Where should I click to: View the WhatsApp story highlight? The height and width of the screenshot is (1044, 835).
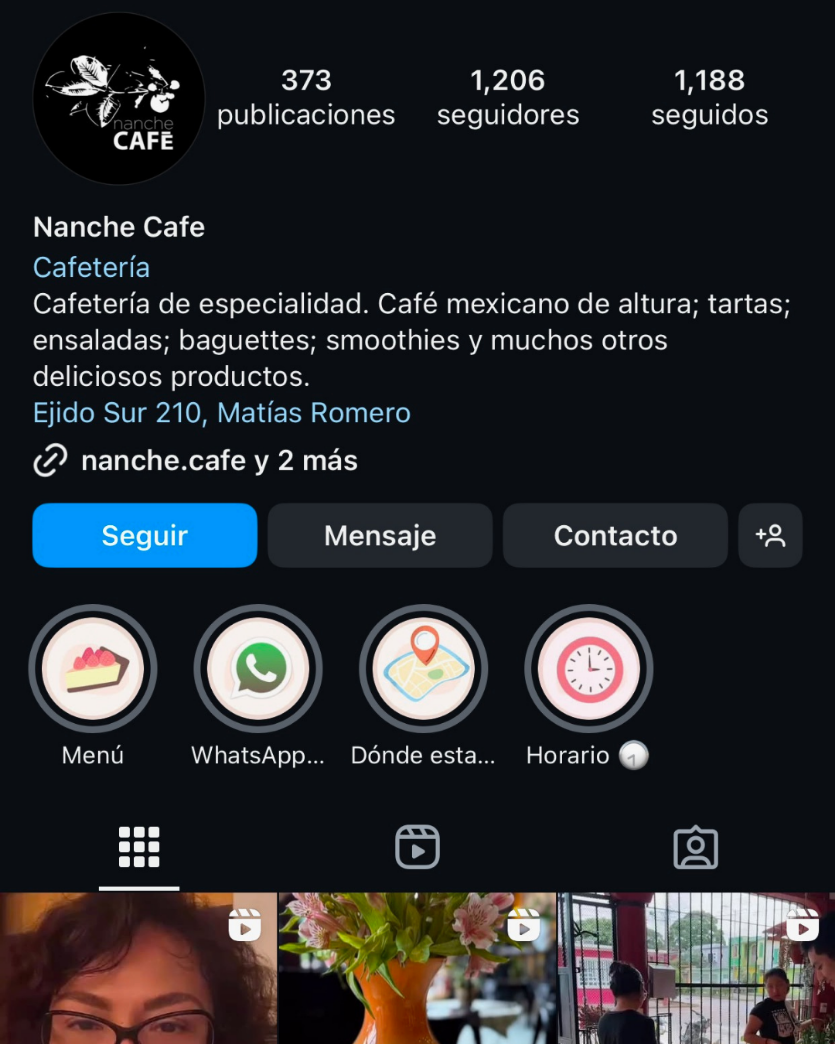[258, 670]
